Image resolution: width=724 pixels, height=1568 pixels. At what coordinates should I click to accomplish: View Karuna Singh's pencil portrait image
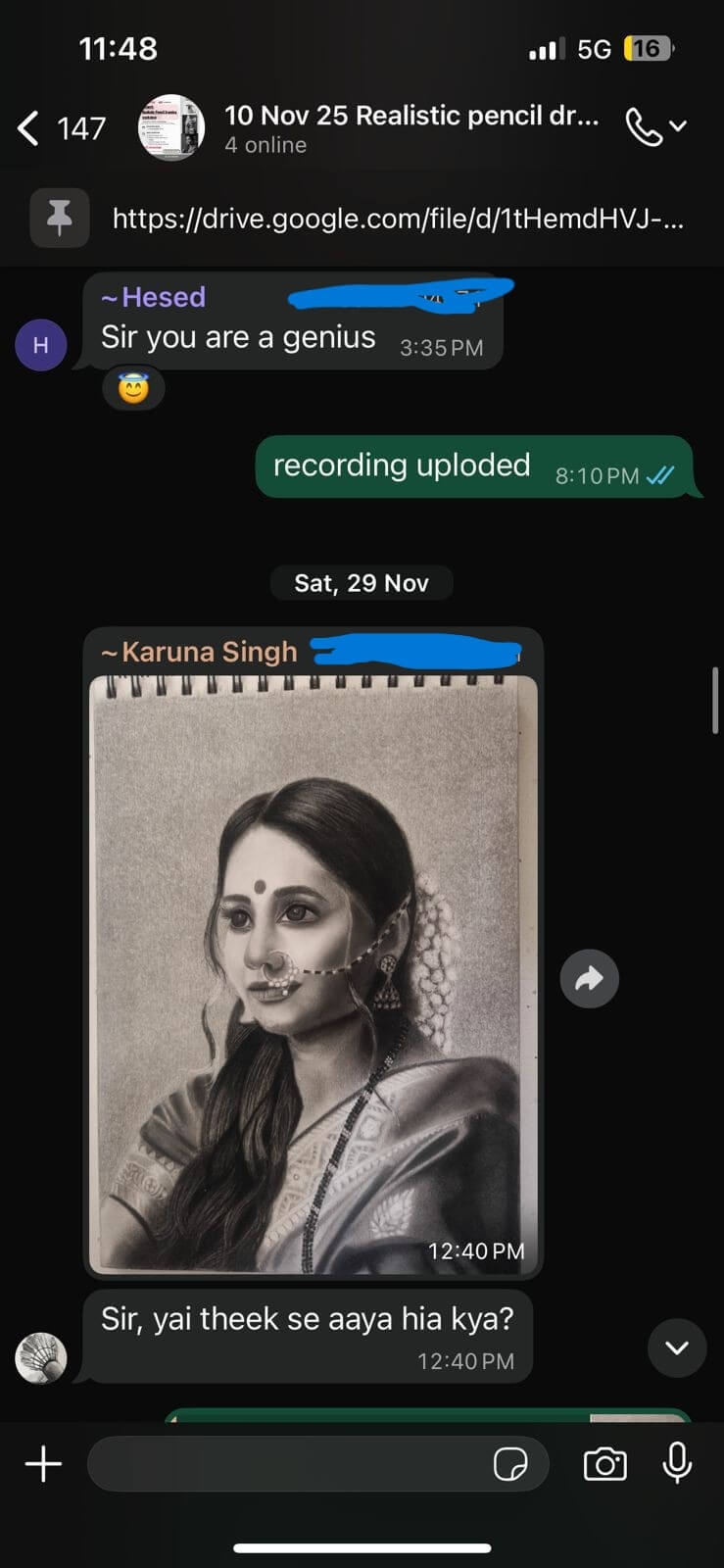(313, 975)
